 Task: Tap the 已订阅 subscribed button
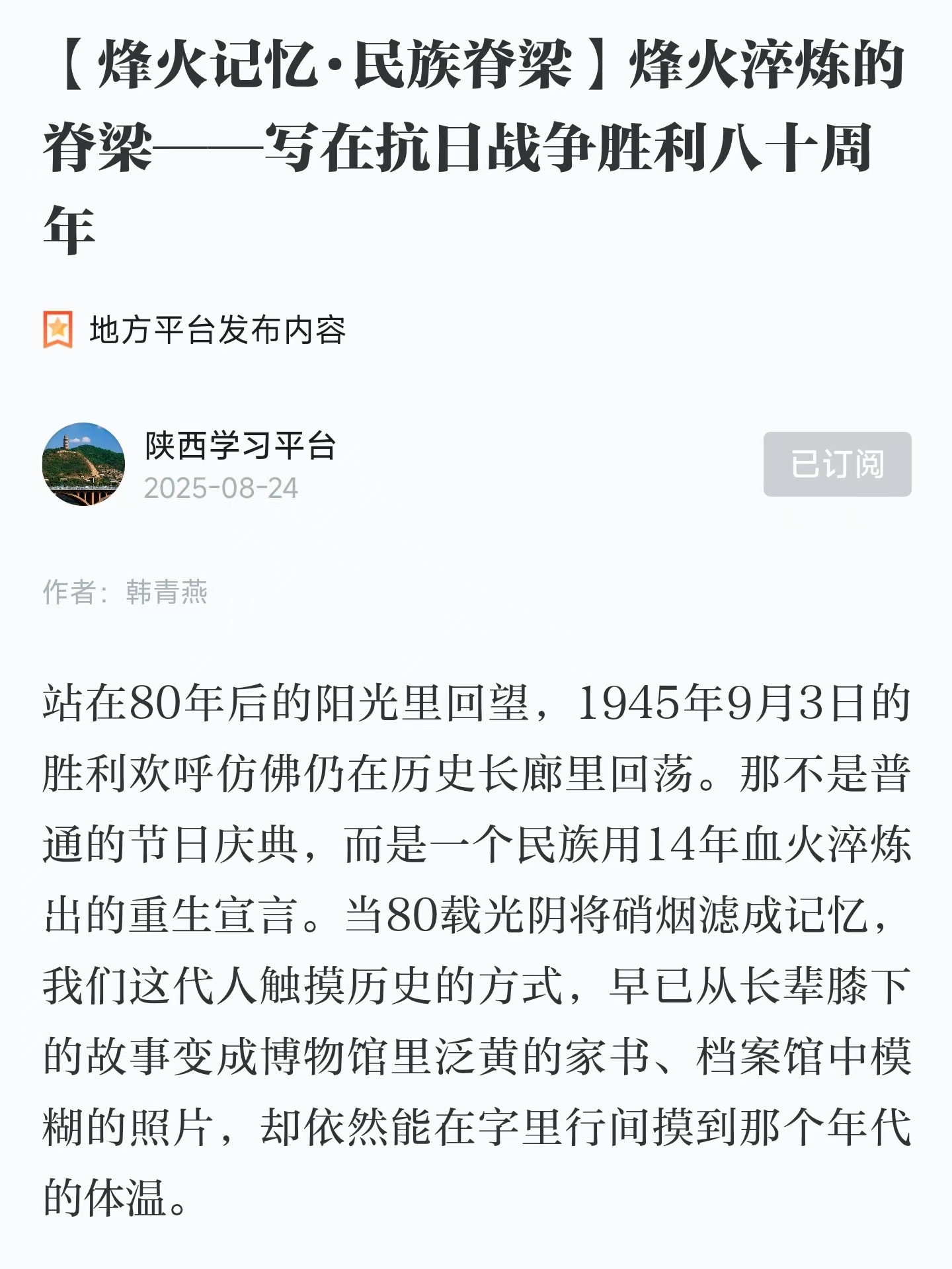click(x=837, y=464)
